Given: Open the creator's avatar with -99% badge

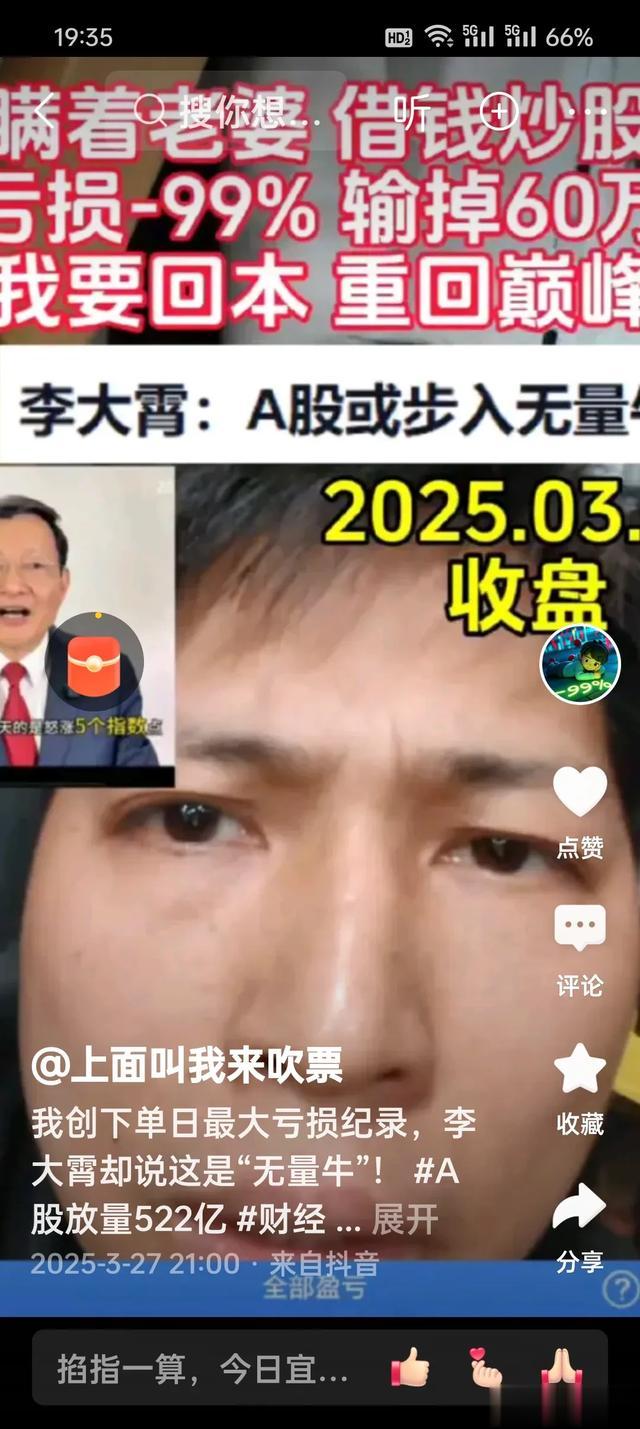Looking at the screenshot, I should point(580,665).
